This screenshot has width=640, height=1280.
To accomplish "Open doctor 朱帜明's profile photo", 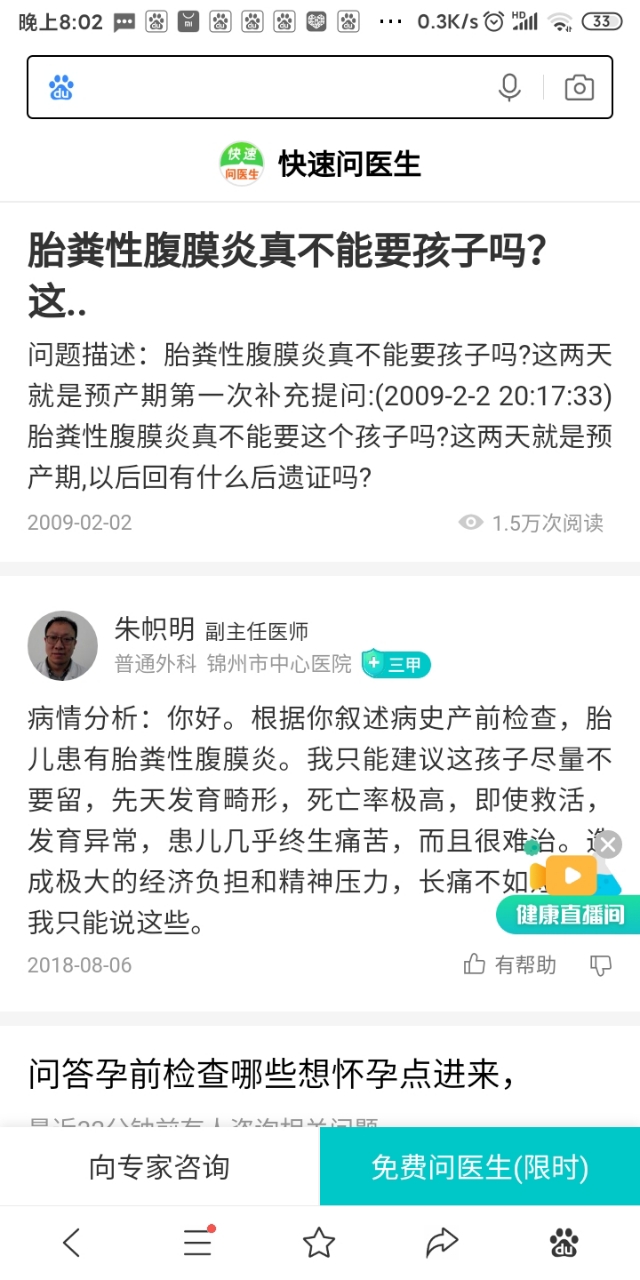I will 62,646.
